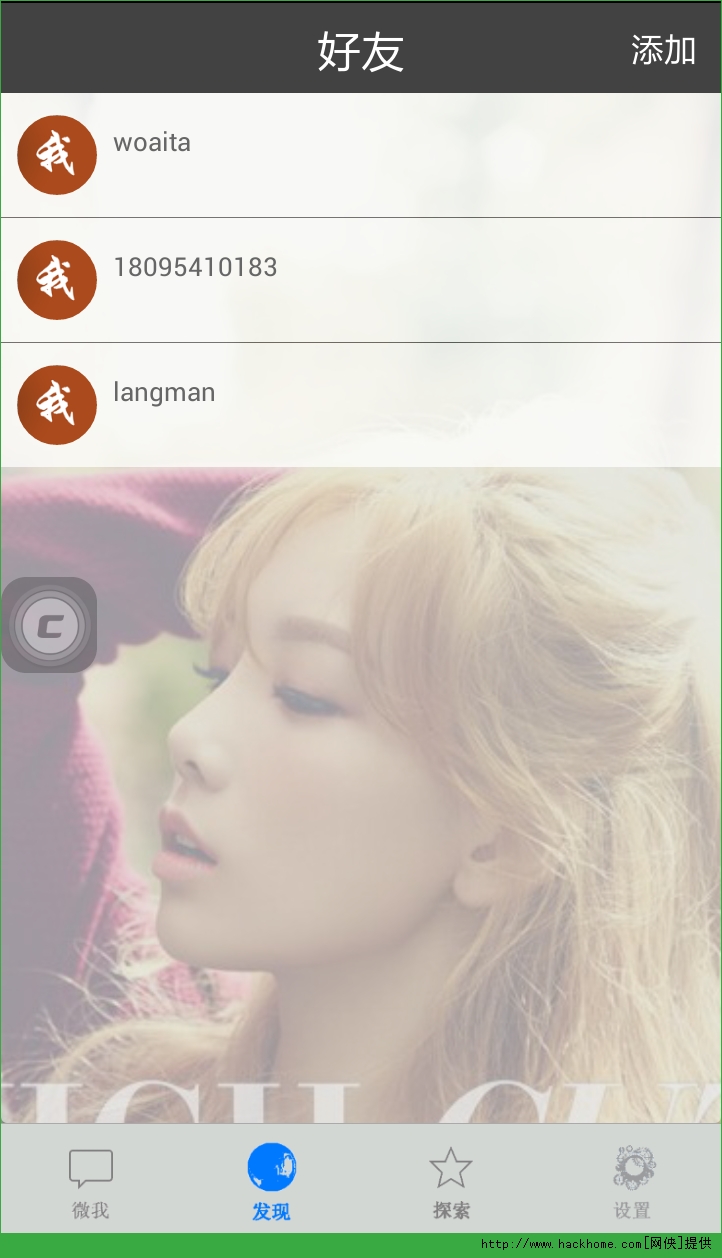Open friend langman
722x1258 pixels.
coord(360,405)
